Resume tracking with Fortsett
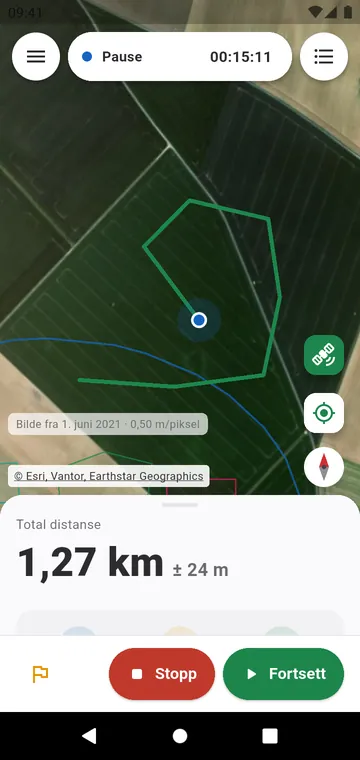This screenshot has width=360, height=760. coord(283,674)
